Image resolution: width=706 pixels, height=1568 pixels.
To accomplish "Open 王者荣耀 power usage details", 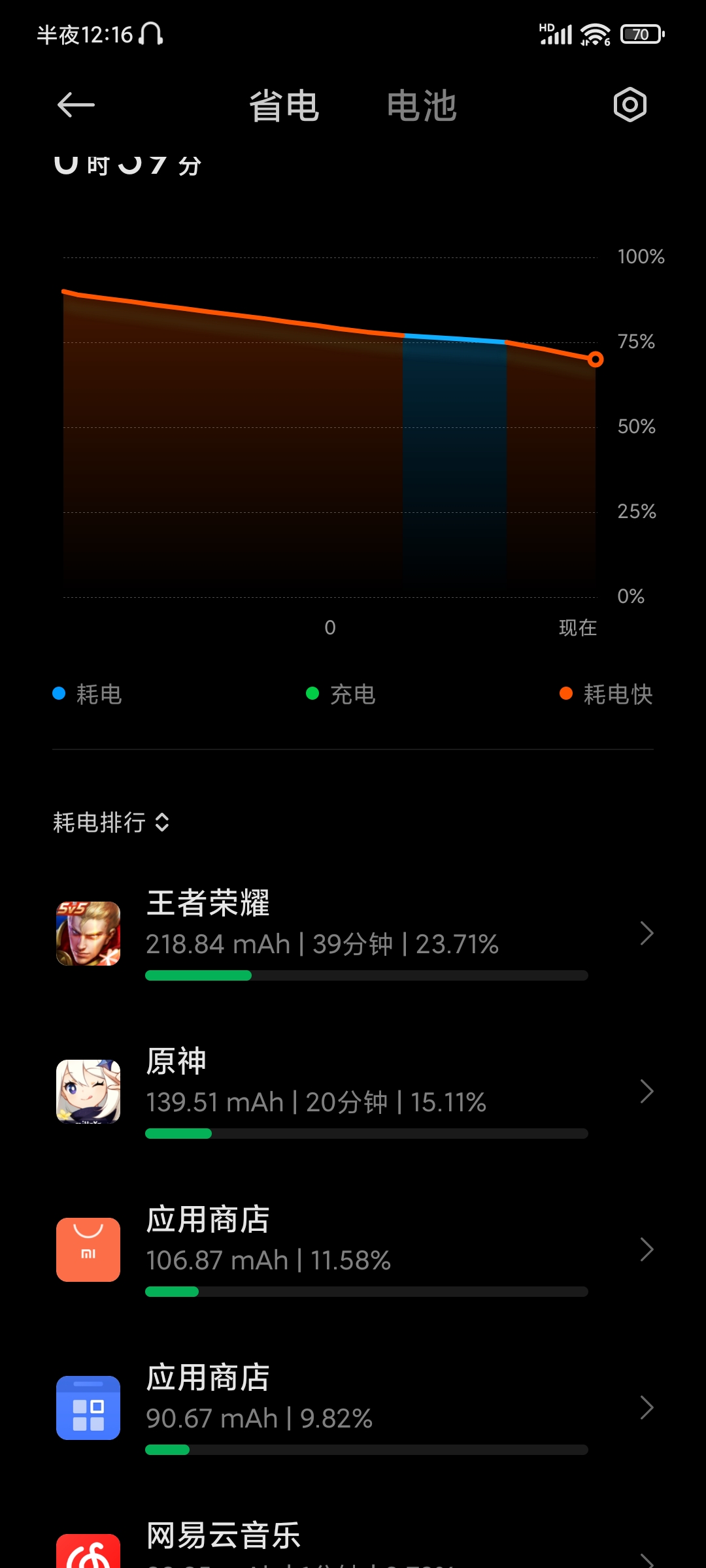I will point(353,934).
